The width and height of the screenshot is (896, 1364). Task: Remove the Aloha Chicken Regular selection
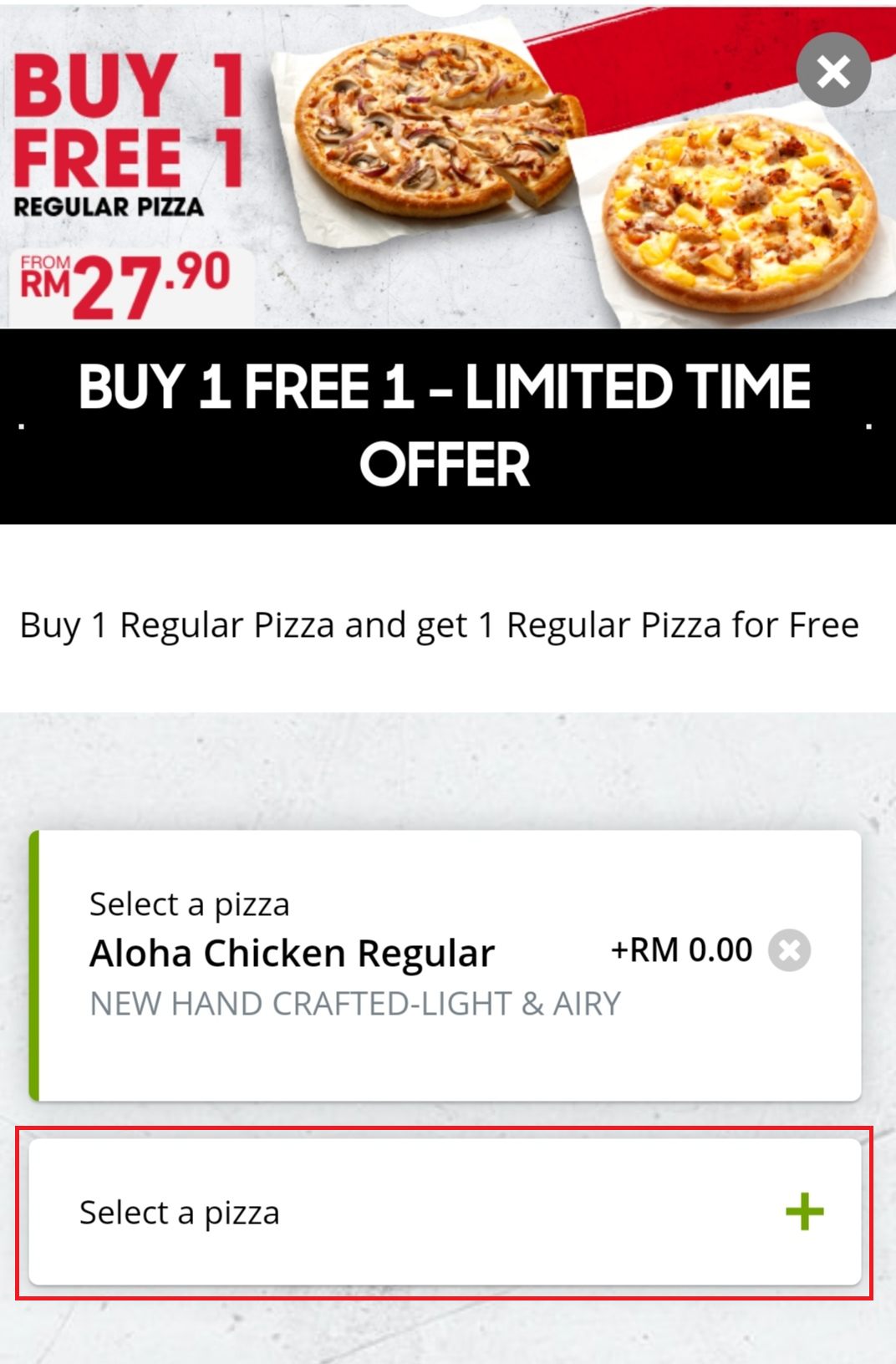[x=789, y=950]
